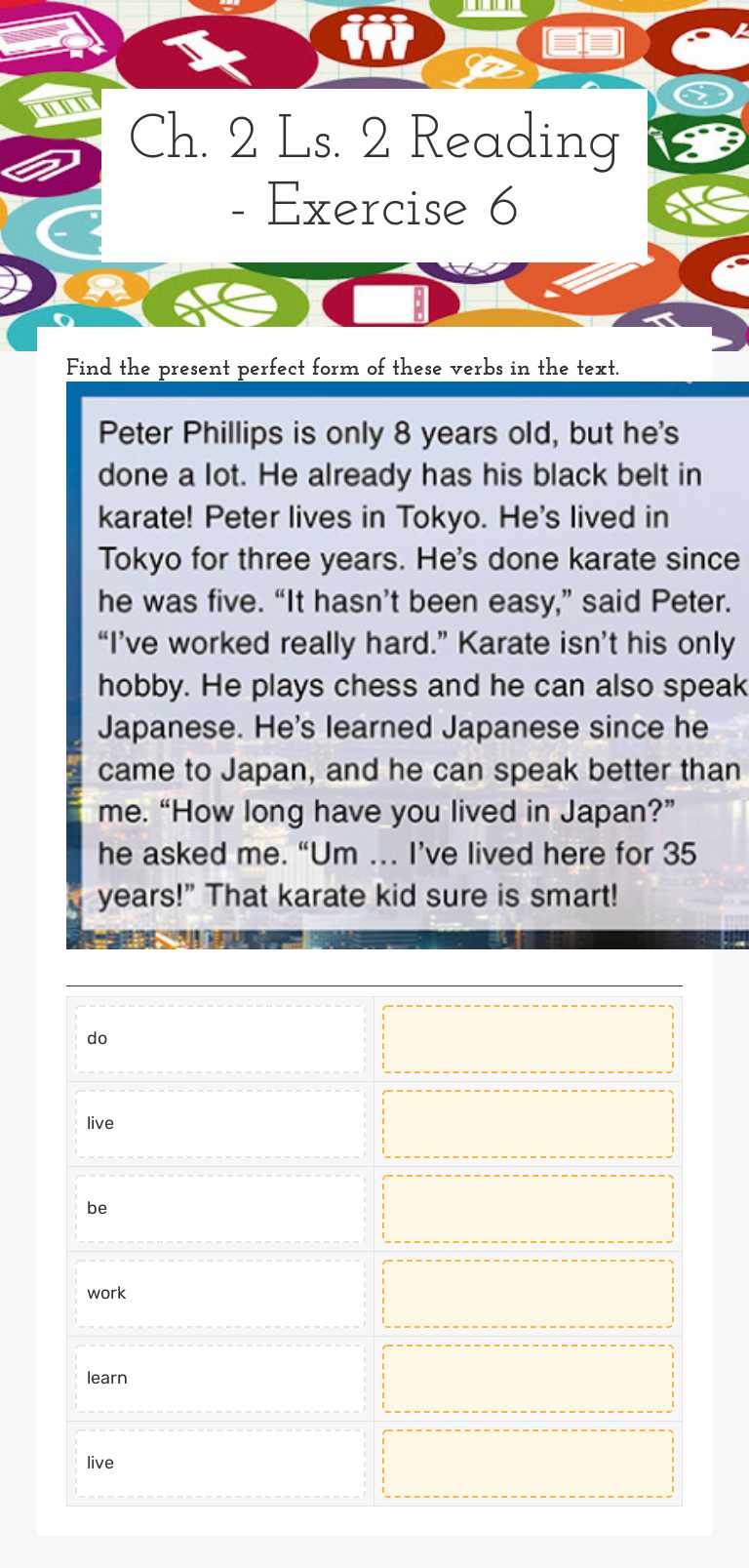Image resolution: width=749 pixels, height=1568 pixels.
Task: Select the answer box beside "do"
Action: click(528, 1039)
